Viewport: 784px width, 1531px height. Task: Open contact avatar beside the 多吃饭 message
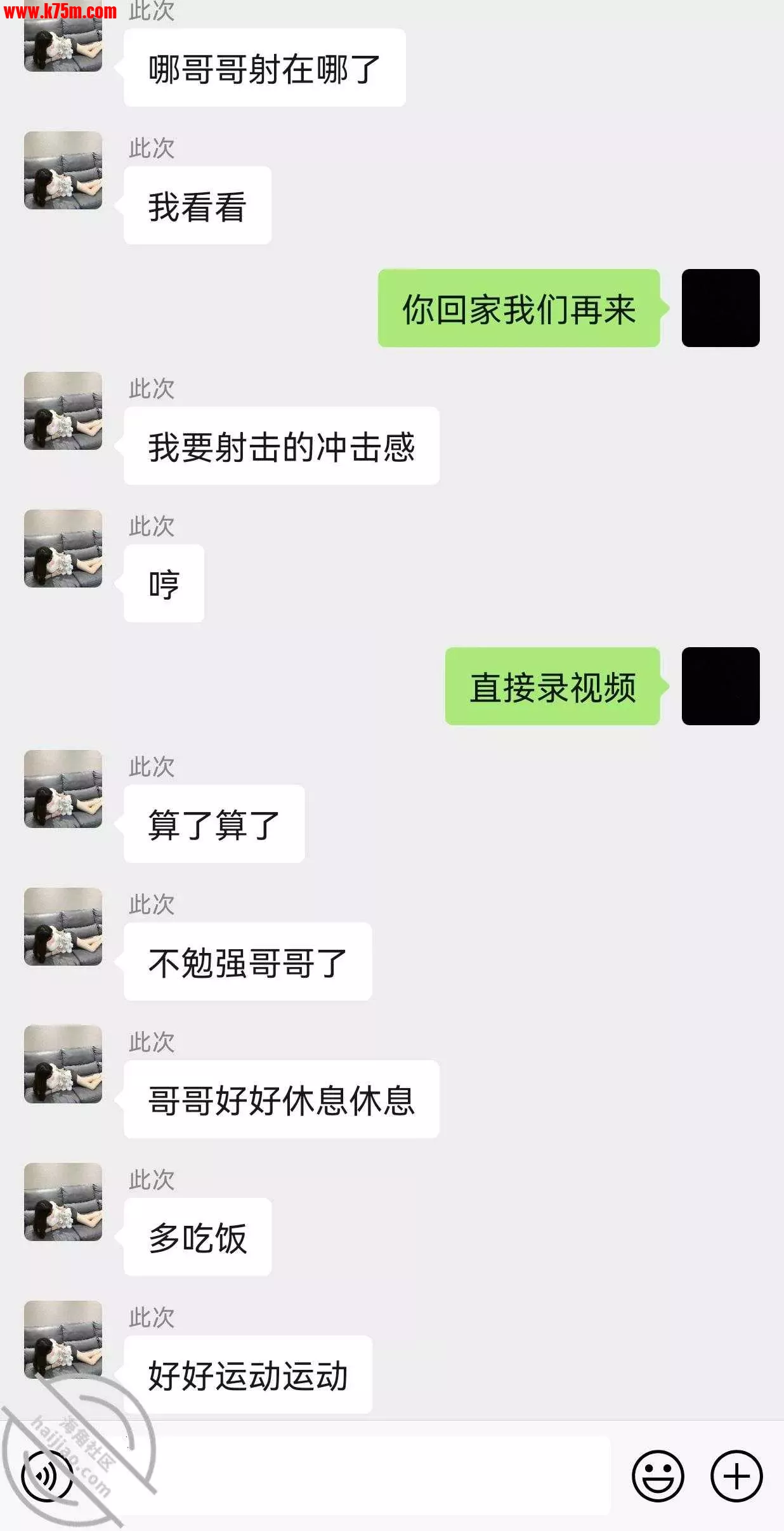(63, 1202)
